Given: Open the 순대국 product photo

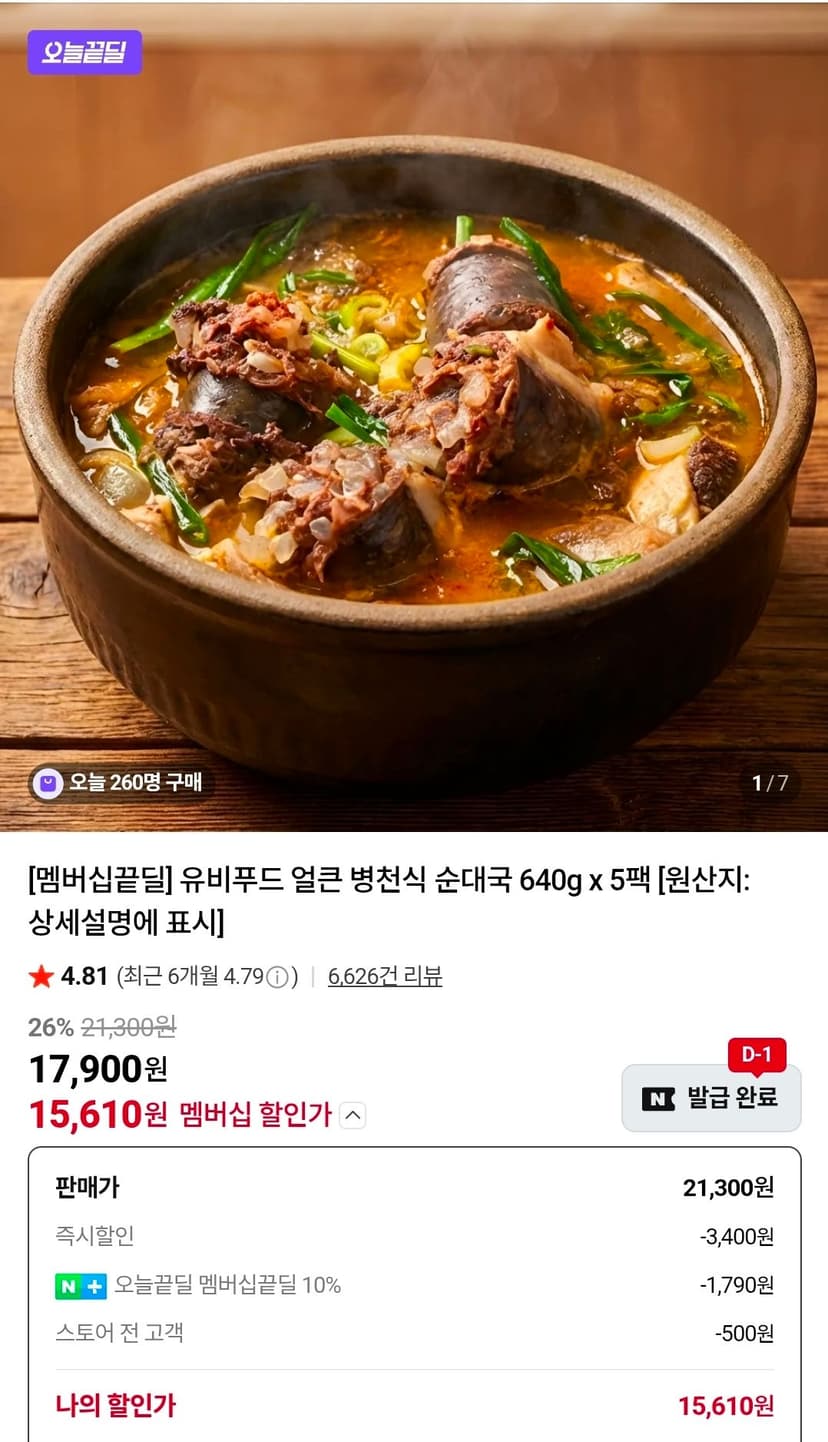Looking at the screenshot, I should tap(414, 416).
